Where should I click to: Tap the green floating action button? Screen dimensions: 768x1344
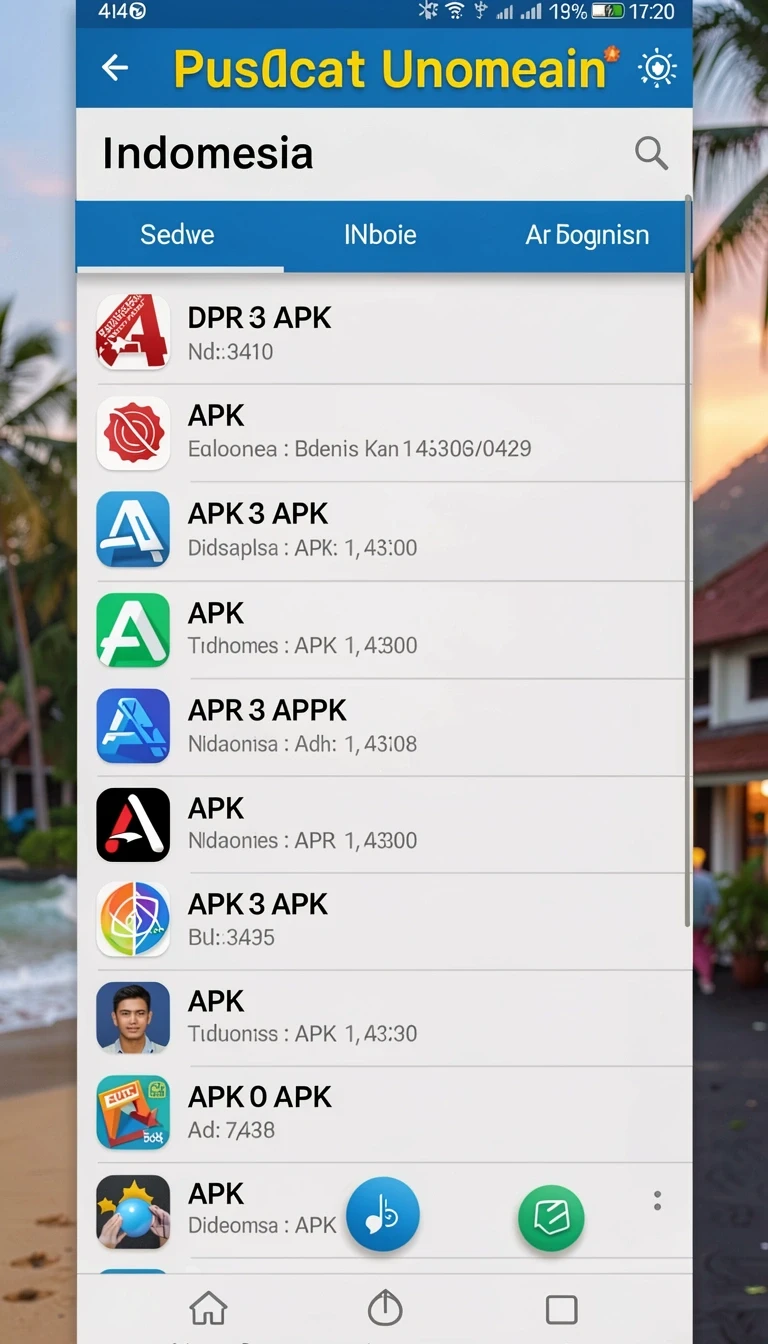pos(551,1217)
